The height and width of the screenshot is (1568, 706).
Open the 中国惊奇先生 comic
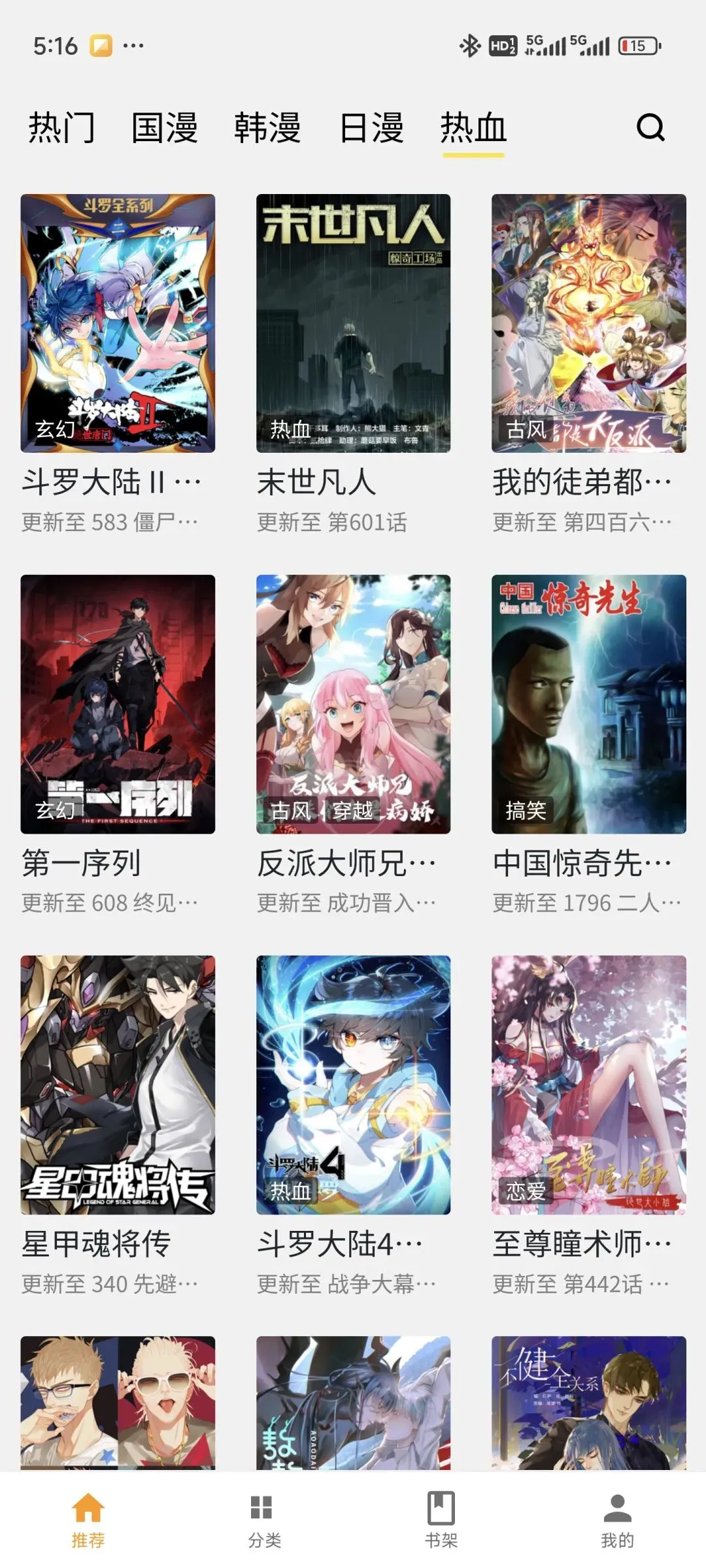point(588,704)
